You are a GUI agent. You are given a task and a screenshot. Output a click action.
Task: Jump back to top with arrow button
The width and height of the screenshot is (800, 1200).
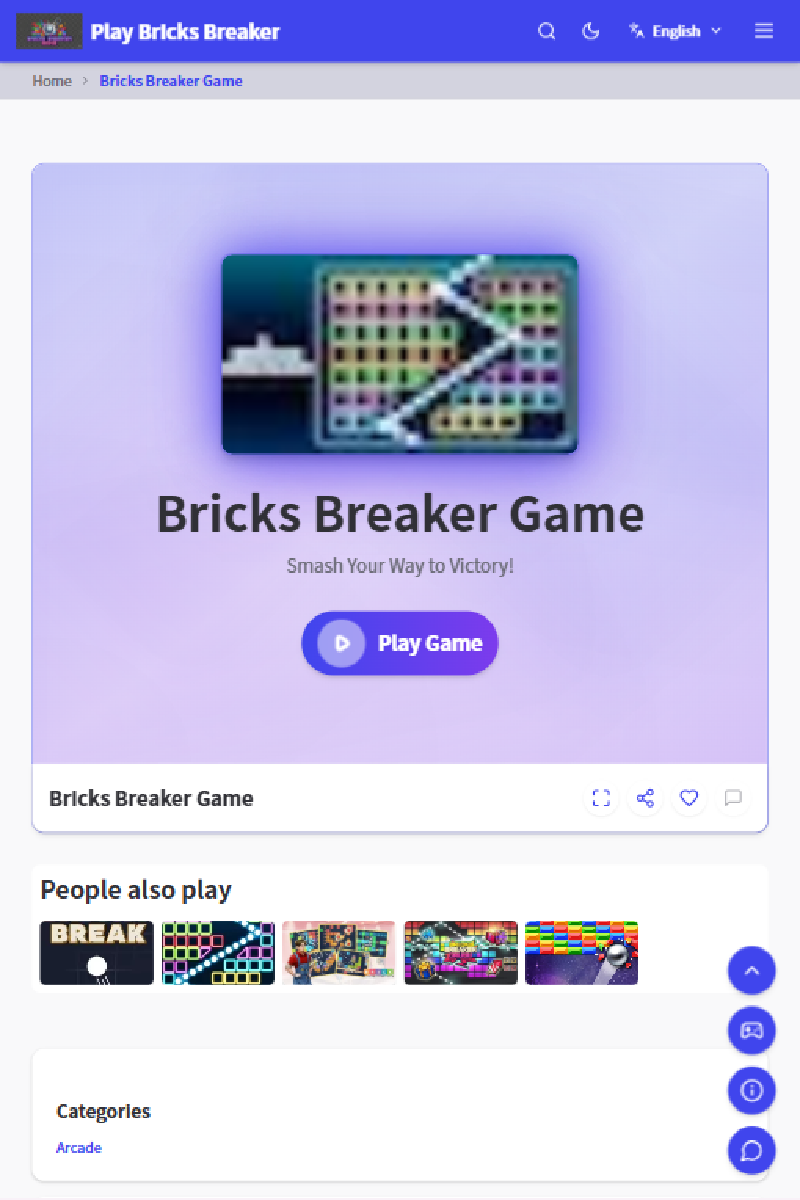pyautogui.click(x=752, y=970)
